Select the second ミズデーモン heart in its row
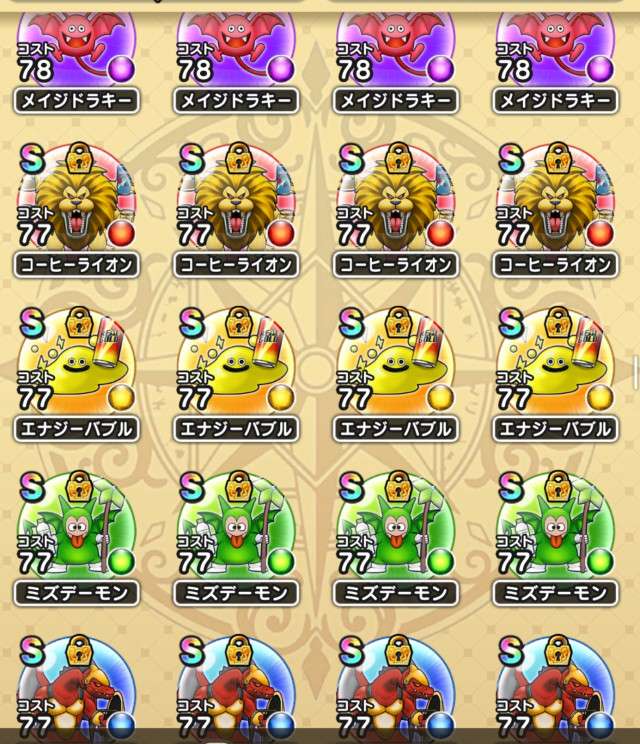 click(237, 532)
